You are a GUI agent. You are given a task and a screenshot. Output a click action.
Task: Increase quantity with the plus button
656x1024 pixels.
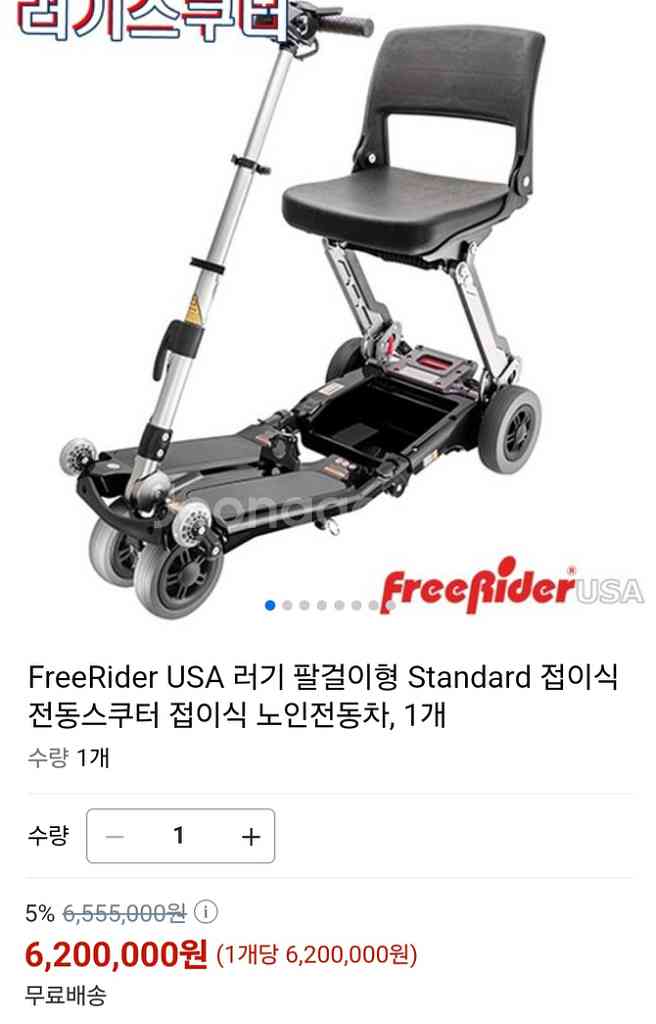click(x=250, y=836)
